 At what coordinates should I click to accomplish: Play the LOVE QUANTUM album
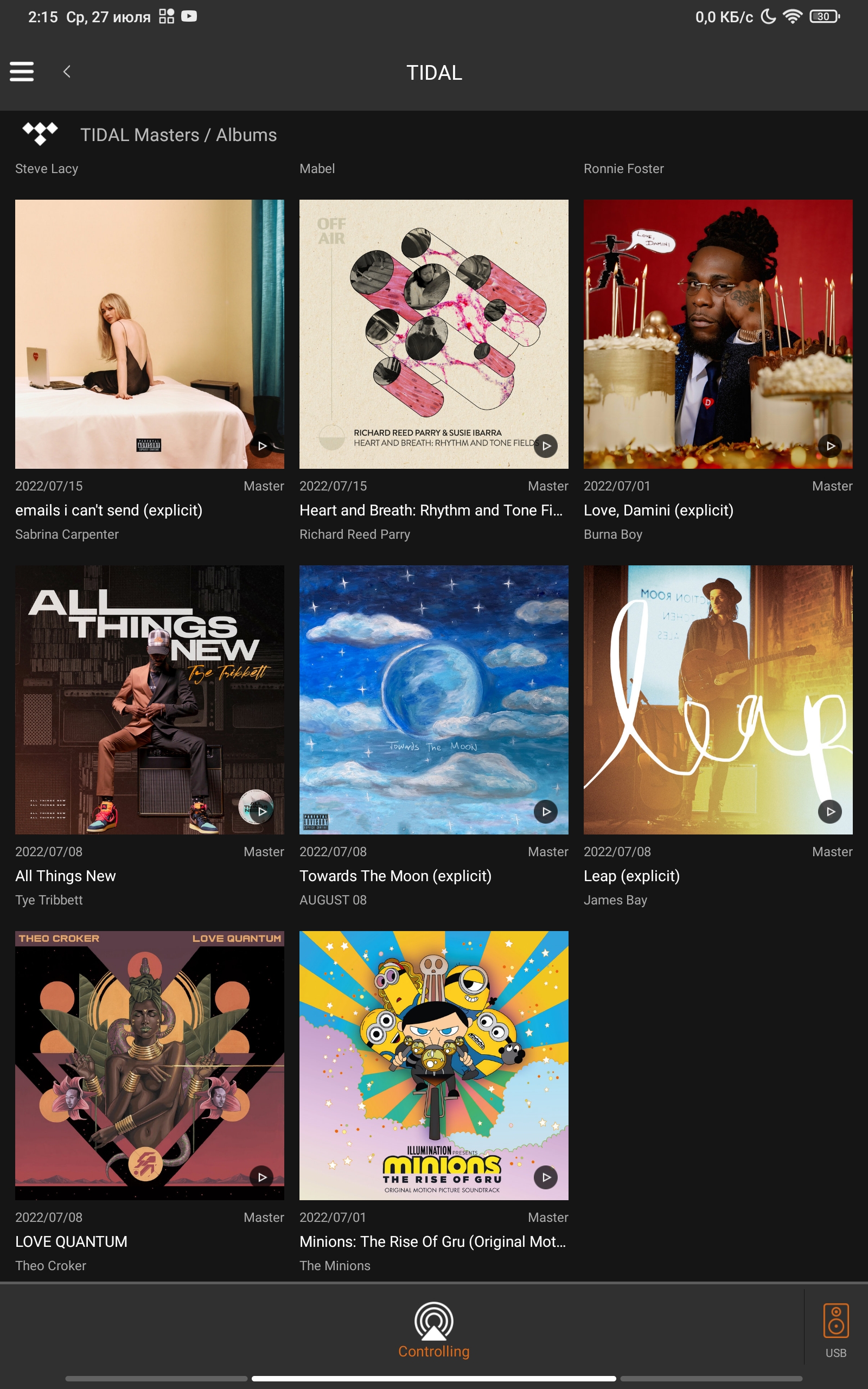point(262,1177)
